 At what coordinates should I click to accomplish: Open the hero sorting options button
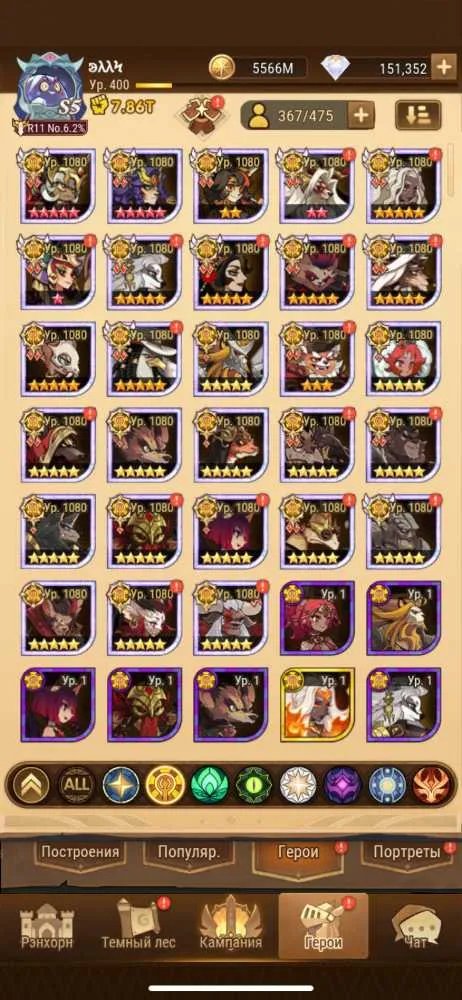pos(418,115)
